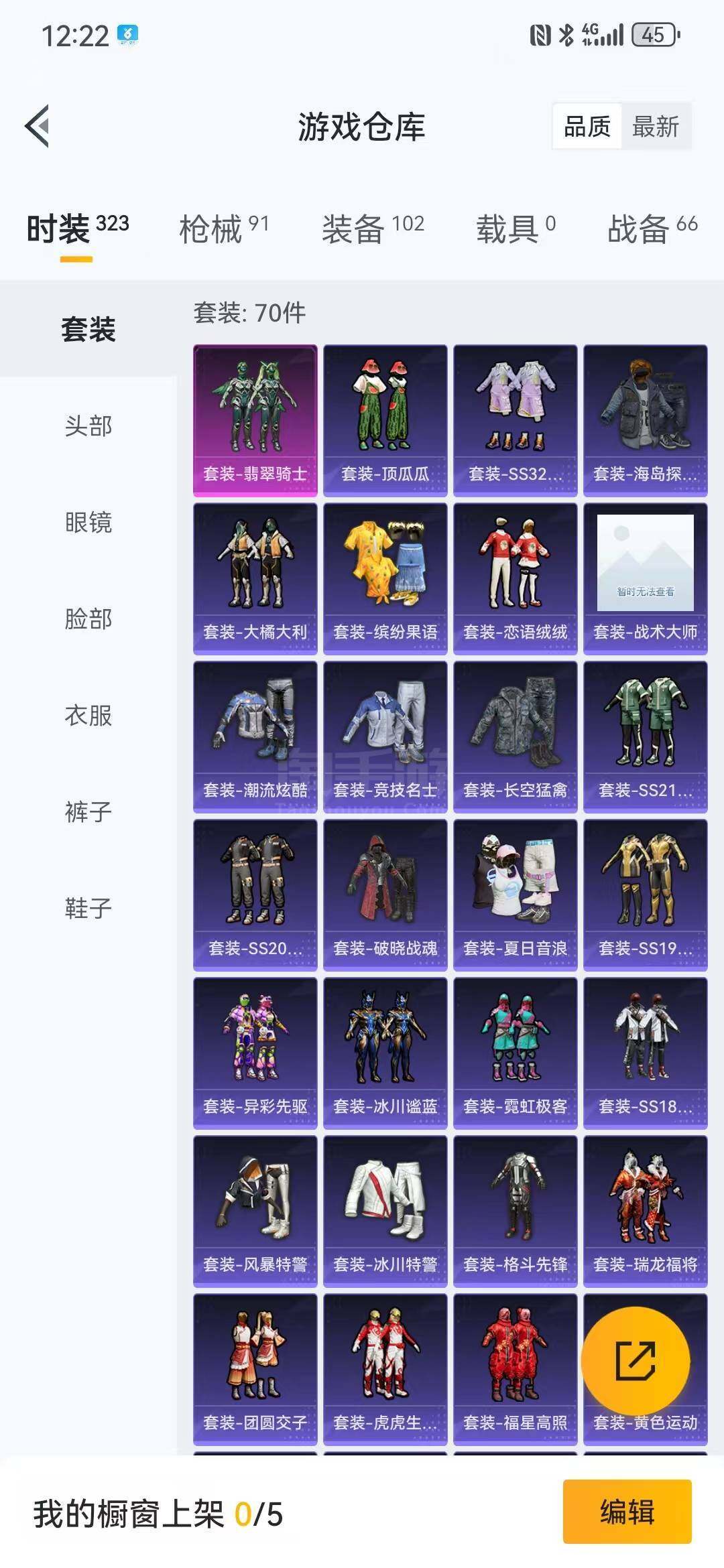Select the 头部 category
This screenshot has width=724, height=1568.
pos(88,426)
